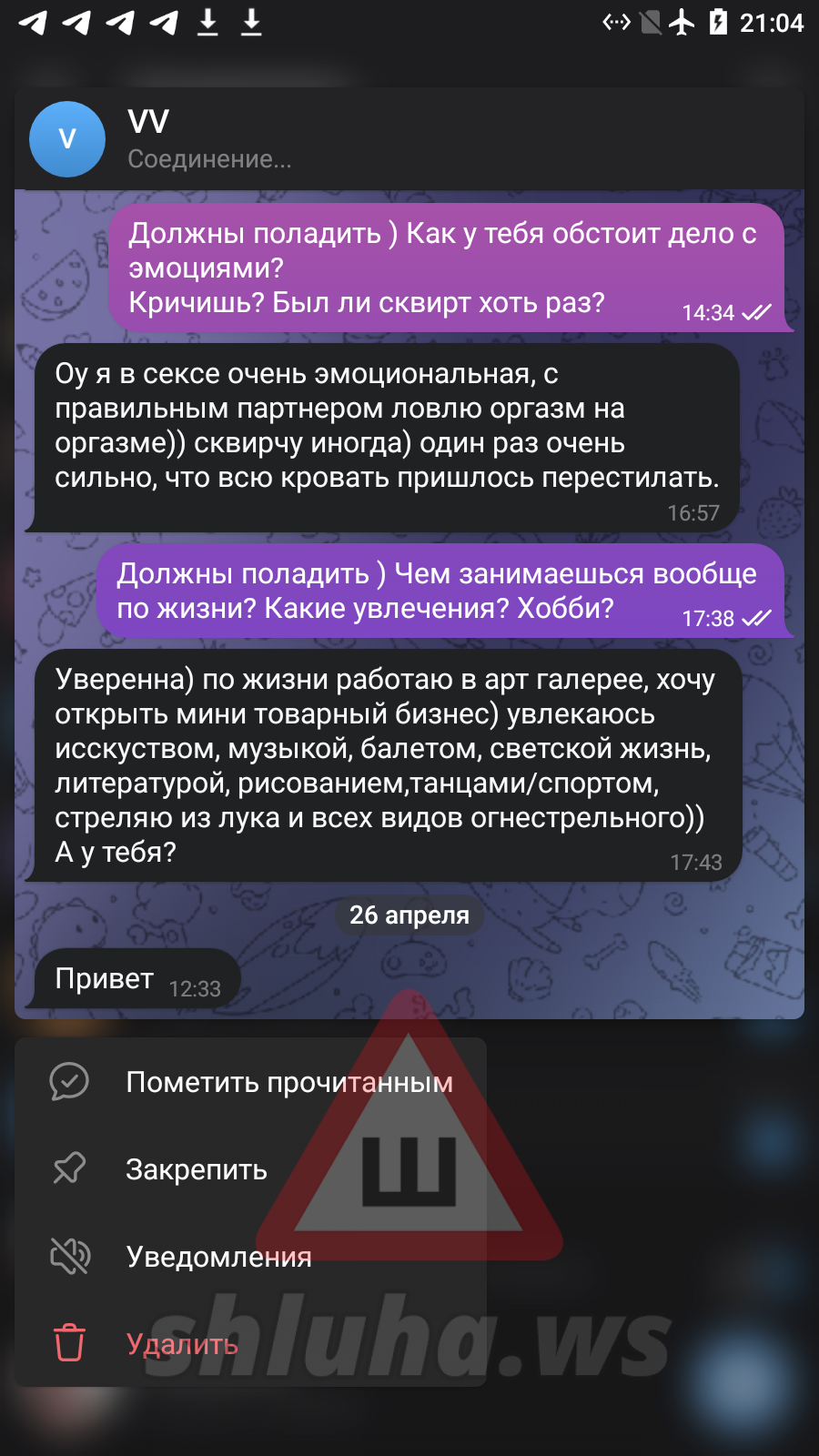Select Пометить прочитанным option
Image resolution: width=819 pixels, height=1456 pixels.
click(x=288, y=1082)
